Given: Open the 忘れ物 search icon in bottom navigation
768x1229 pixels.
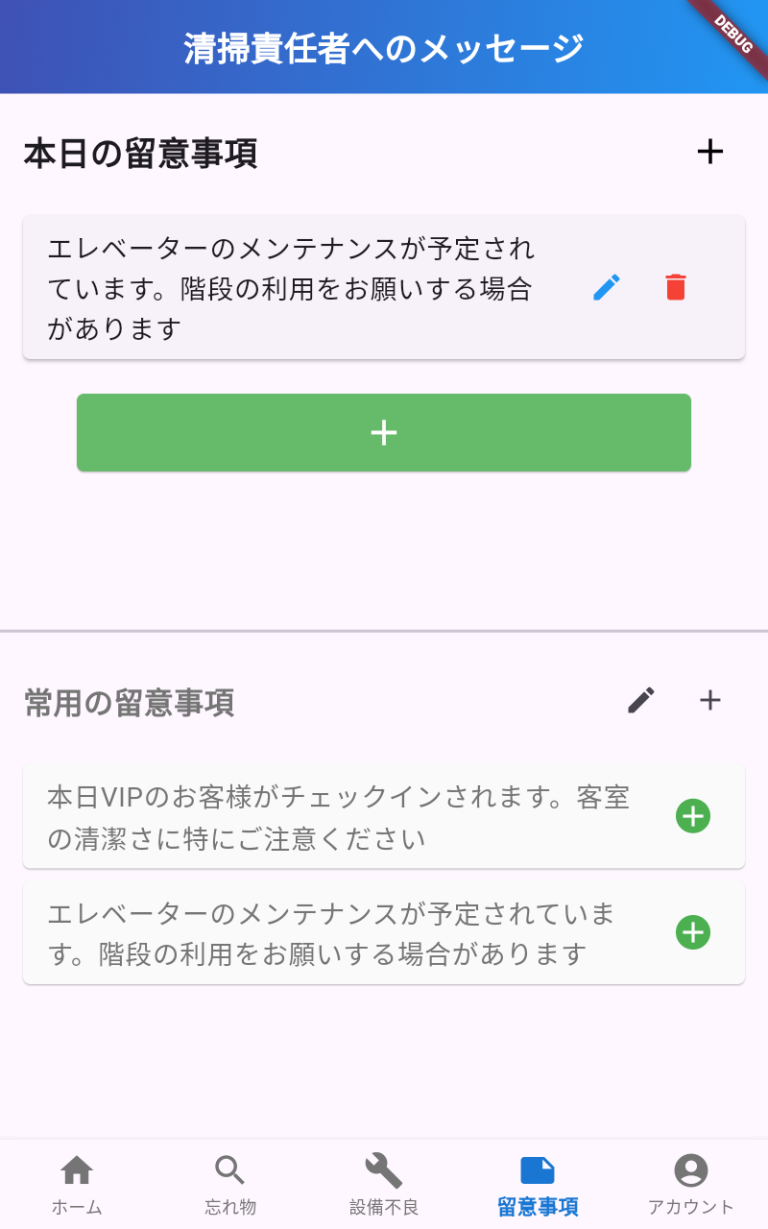Looking at the screenshot, I should coord(229,1168).
